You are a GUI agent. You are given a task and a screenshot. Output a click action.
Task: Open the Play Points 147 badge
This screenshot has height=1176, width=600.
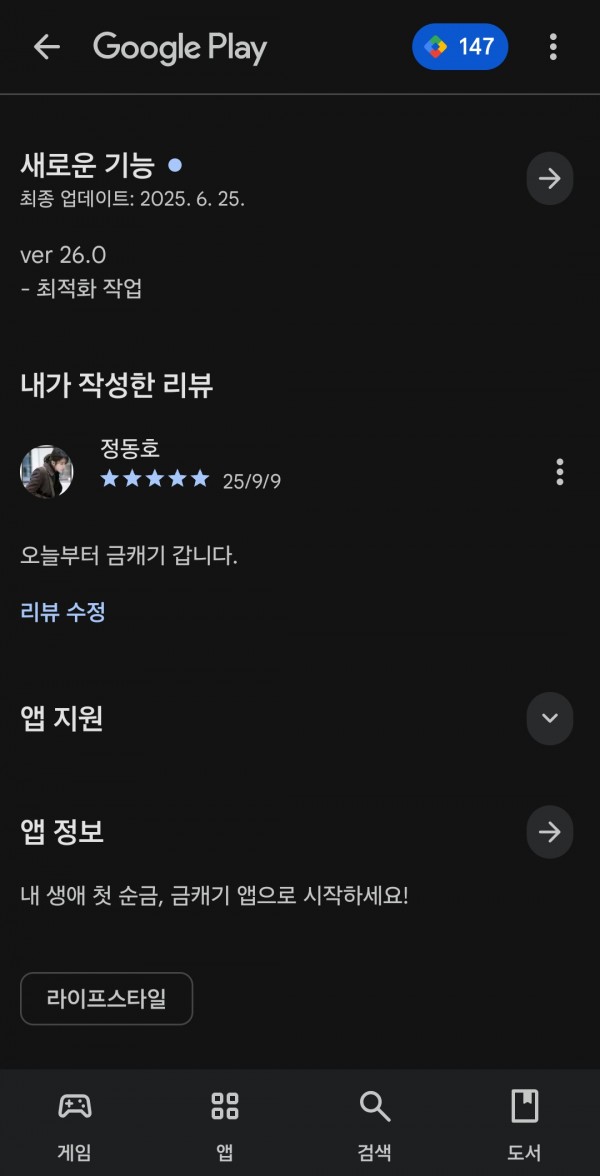click(x=460, y=46)
